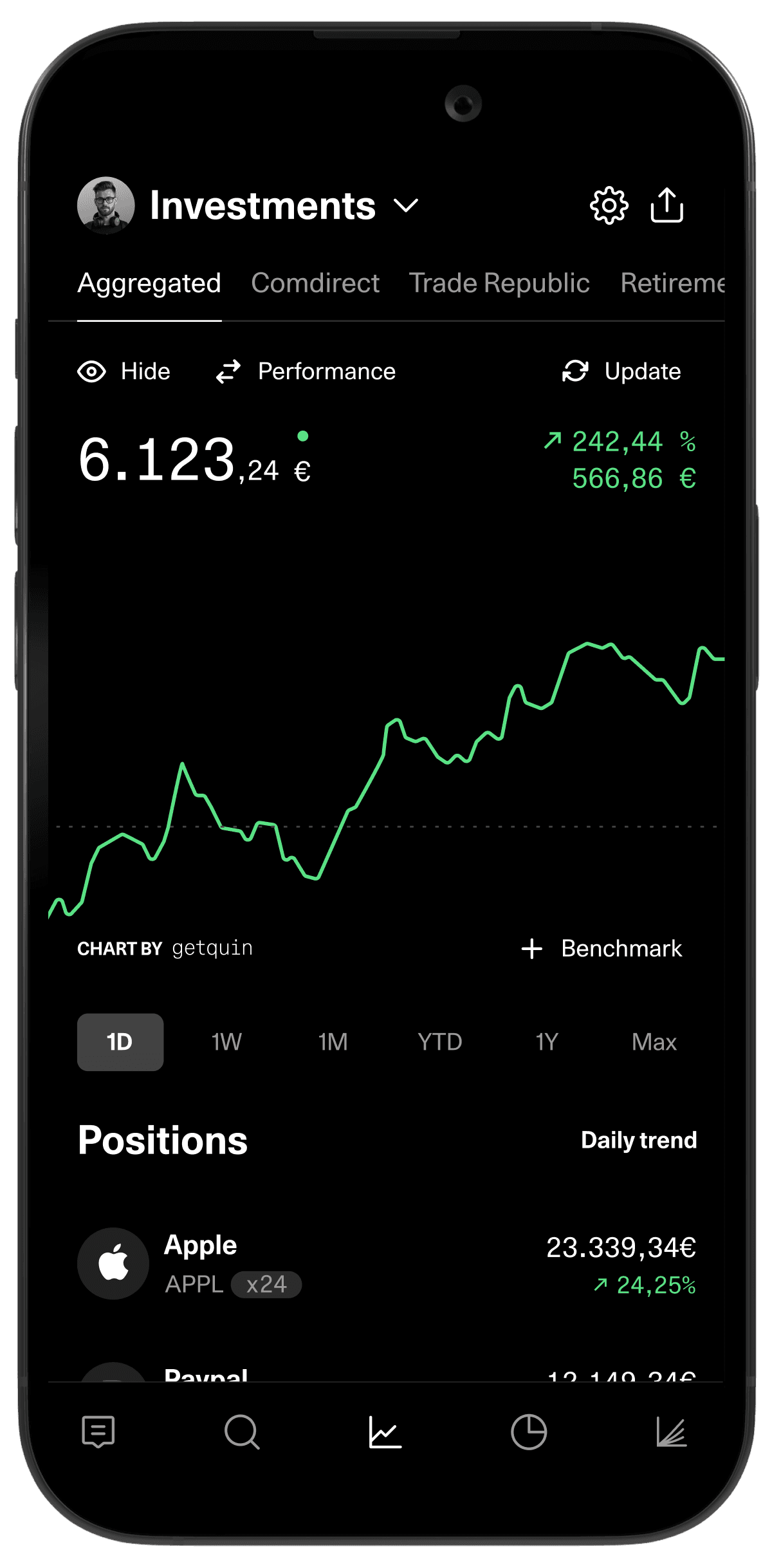Choose the 1Y time range
772x1568 pixels.
pyautogui.click(x=546, y=1042)
